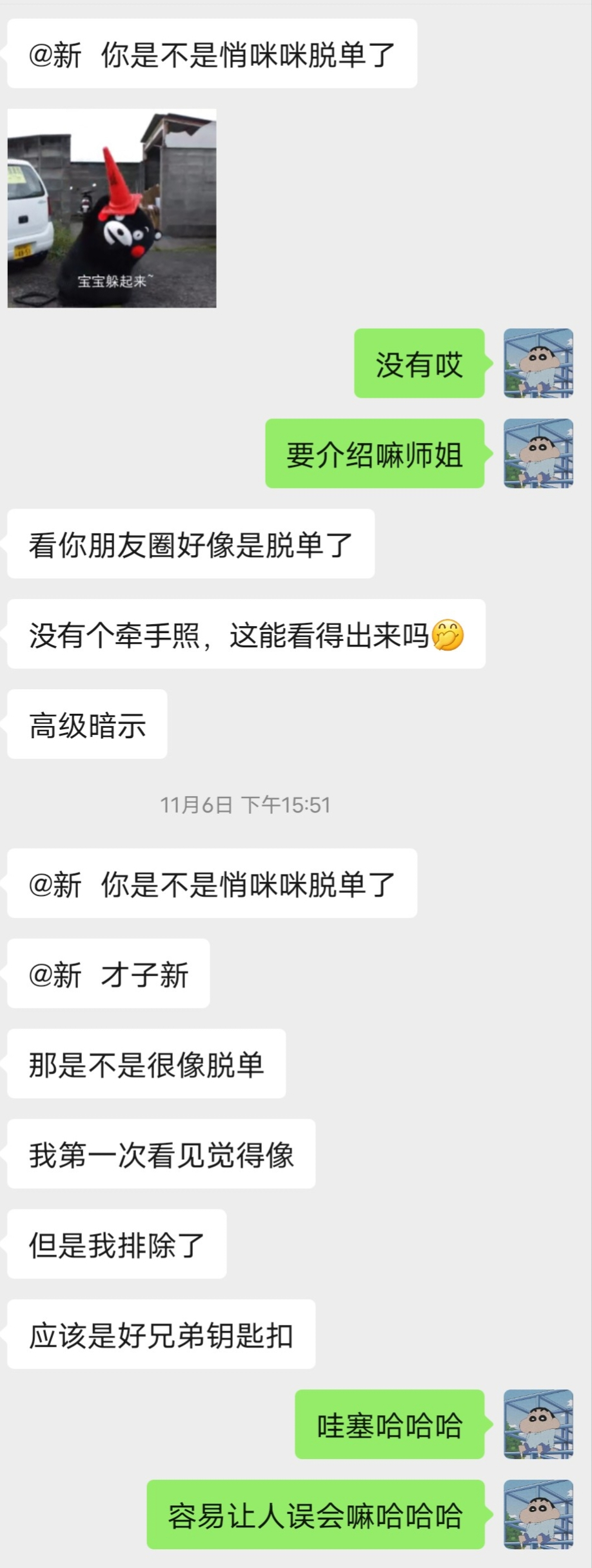
Task: Open sender profile avatar next to 要介绍嘛师姐
Action: coord(538,453)
